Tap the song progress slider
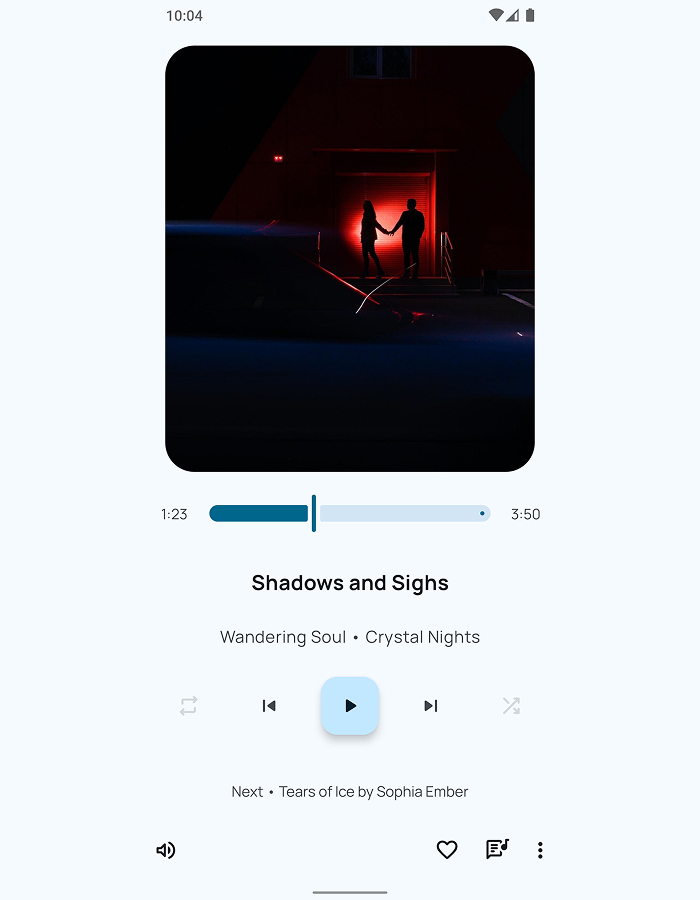The height and width of the screenshot is (900, 700). 350,514
